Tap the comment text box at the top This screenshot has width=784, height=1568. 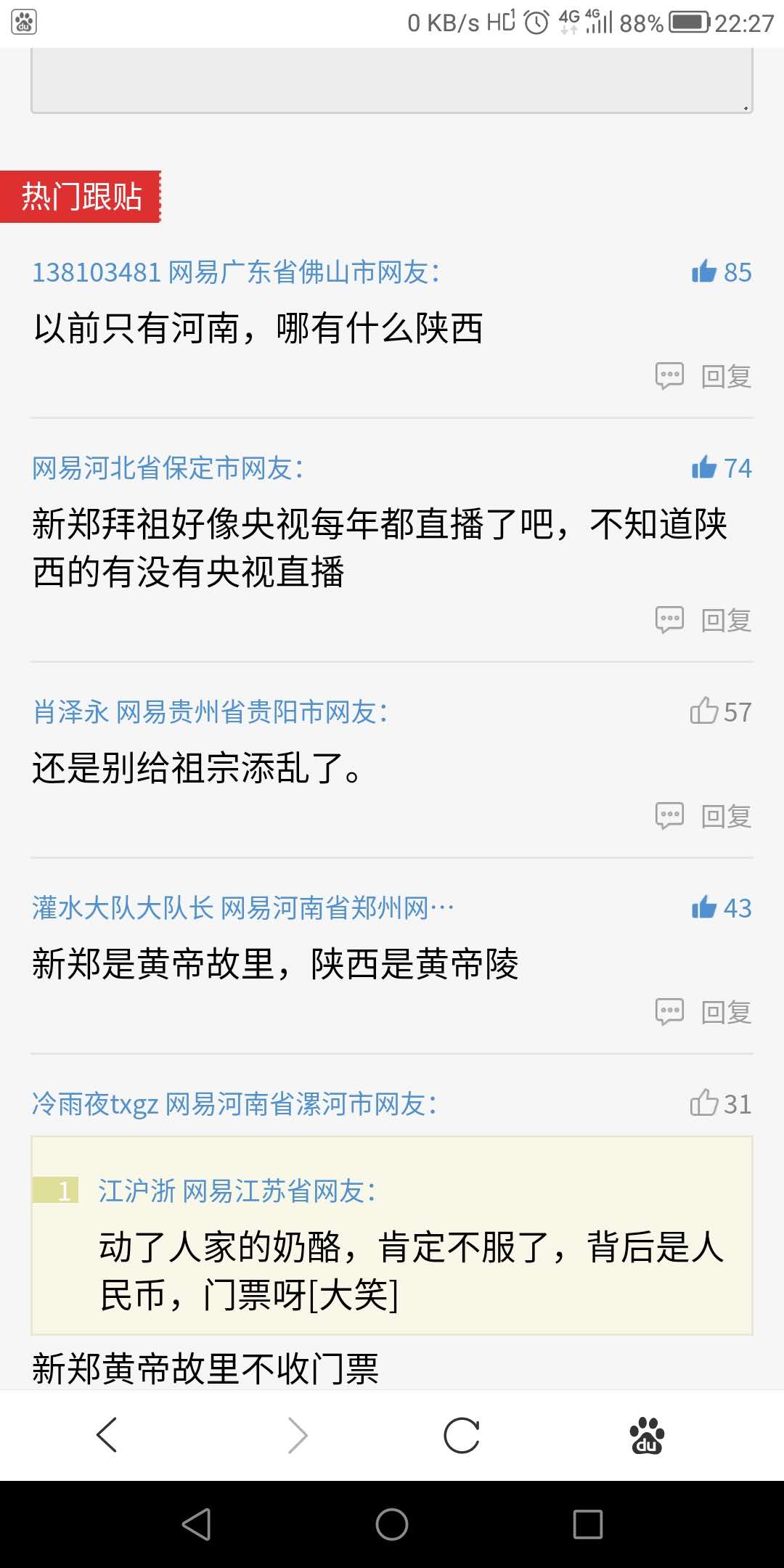click(x=392, y=81)
